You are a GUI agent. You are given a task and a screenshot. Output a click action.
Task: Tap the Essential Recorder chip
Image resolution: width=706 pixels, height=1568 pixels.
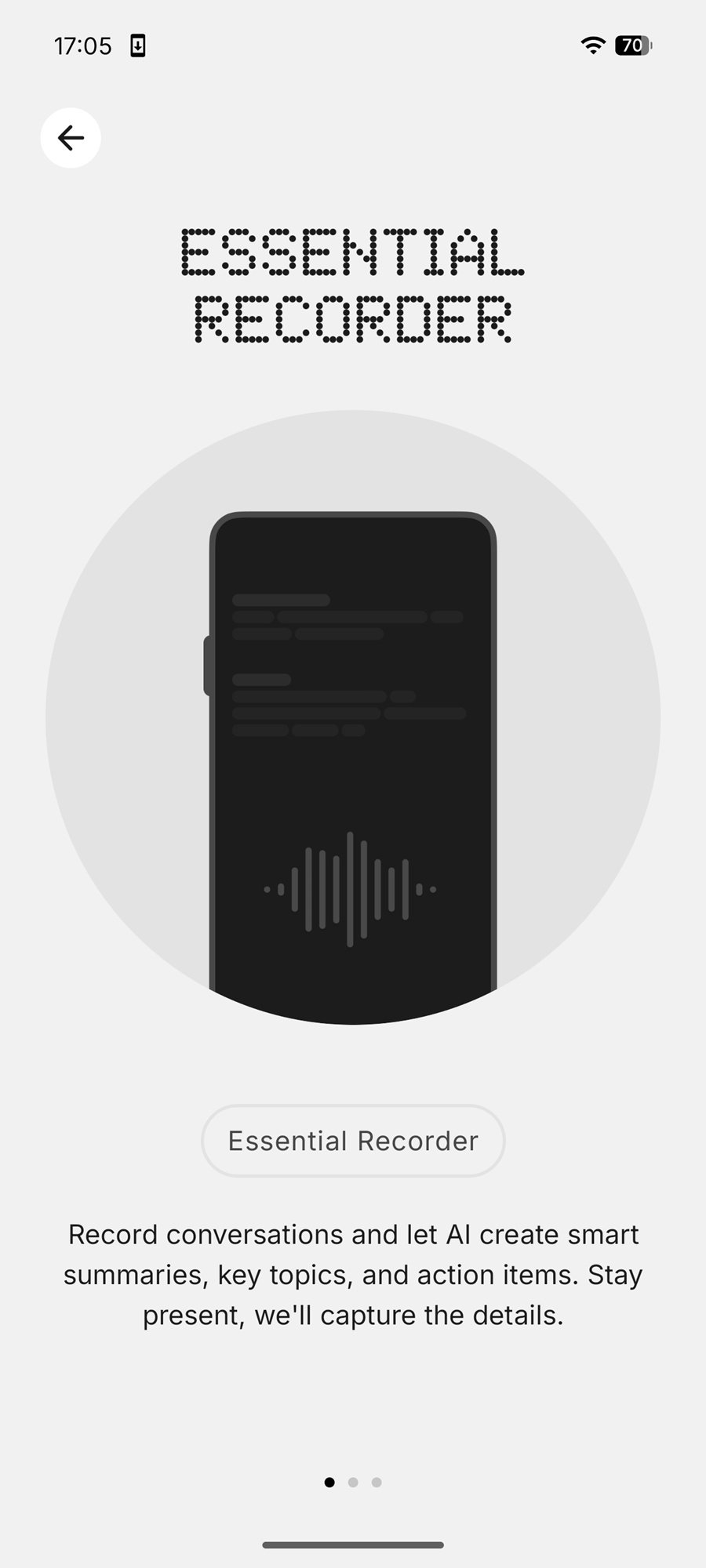[x=353, y=1141]
